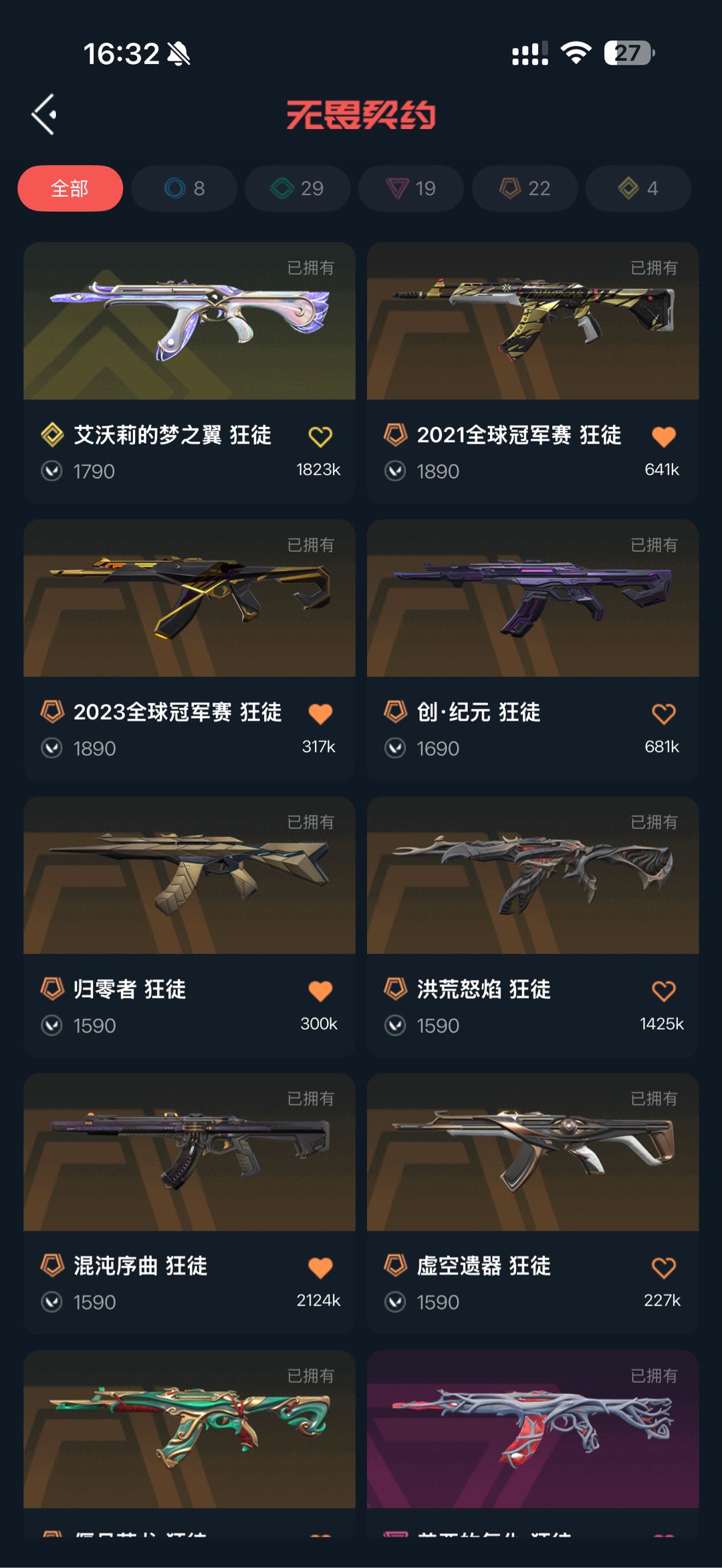Remove the heart on 混沌序曲 狂徒
The image size is (722, 1568).
320,1267
